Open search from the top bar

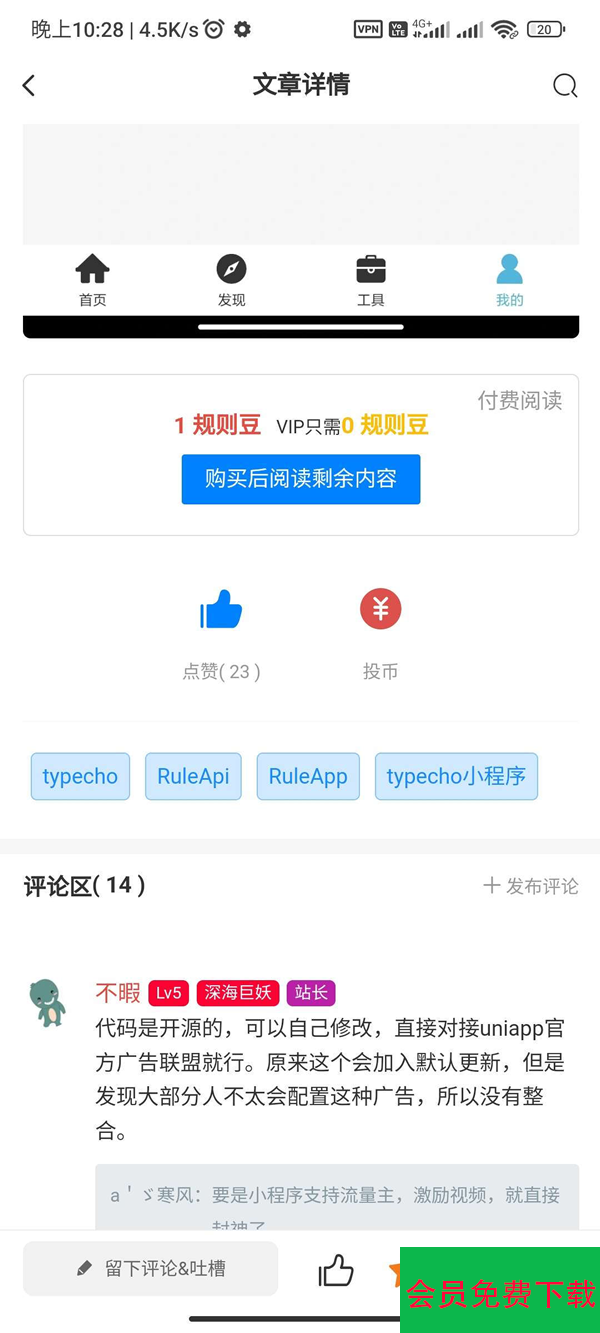[565, 86]
